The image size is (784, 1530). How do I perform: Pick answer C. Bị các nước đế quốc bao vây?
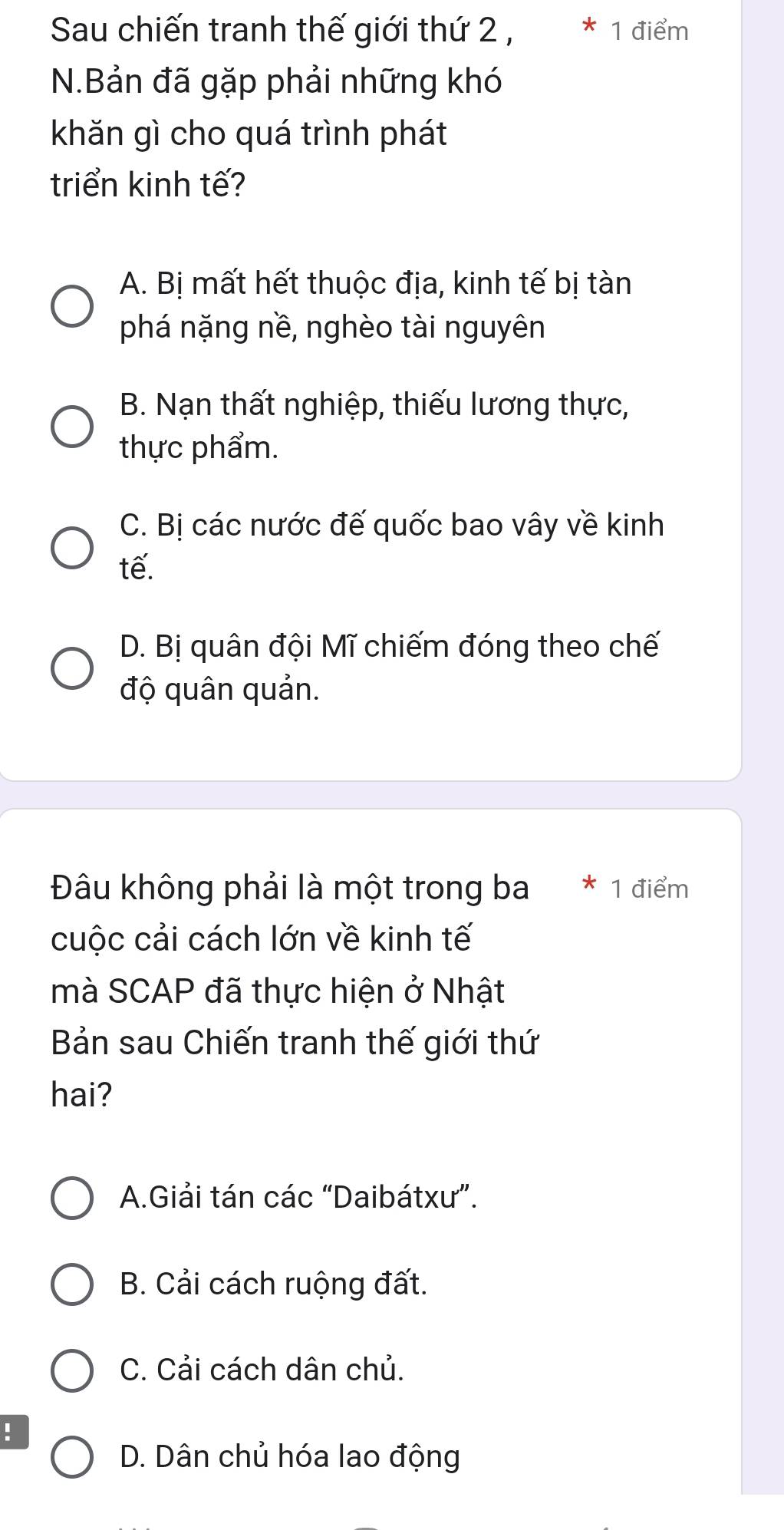tap(73, 546)
